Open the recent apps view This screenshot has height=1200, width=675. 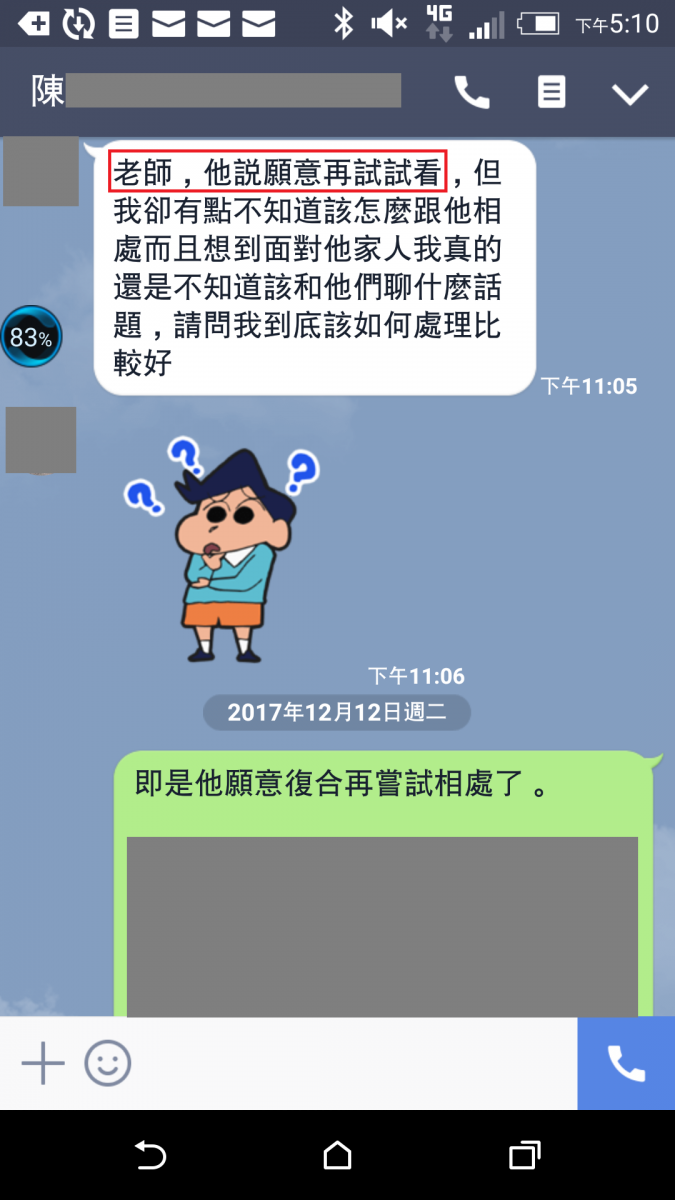pyautogui.click(x=524, y=1155)
